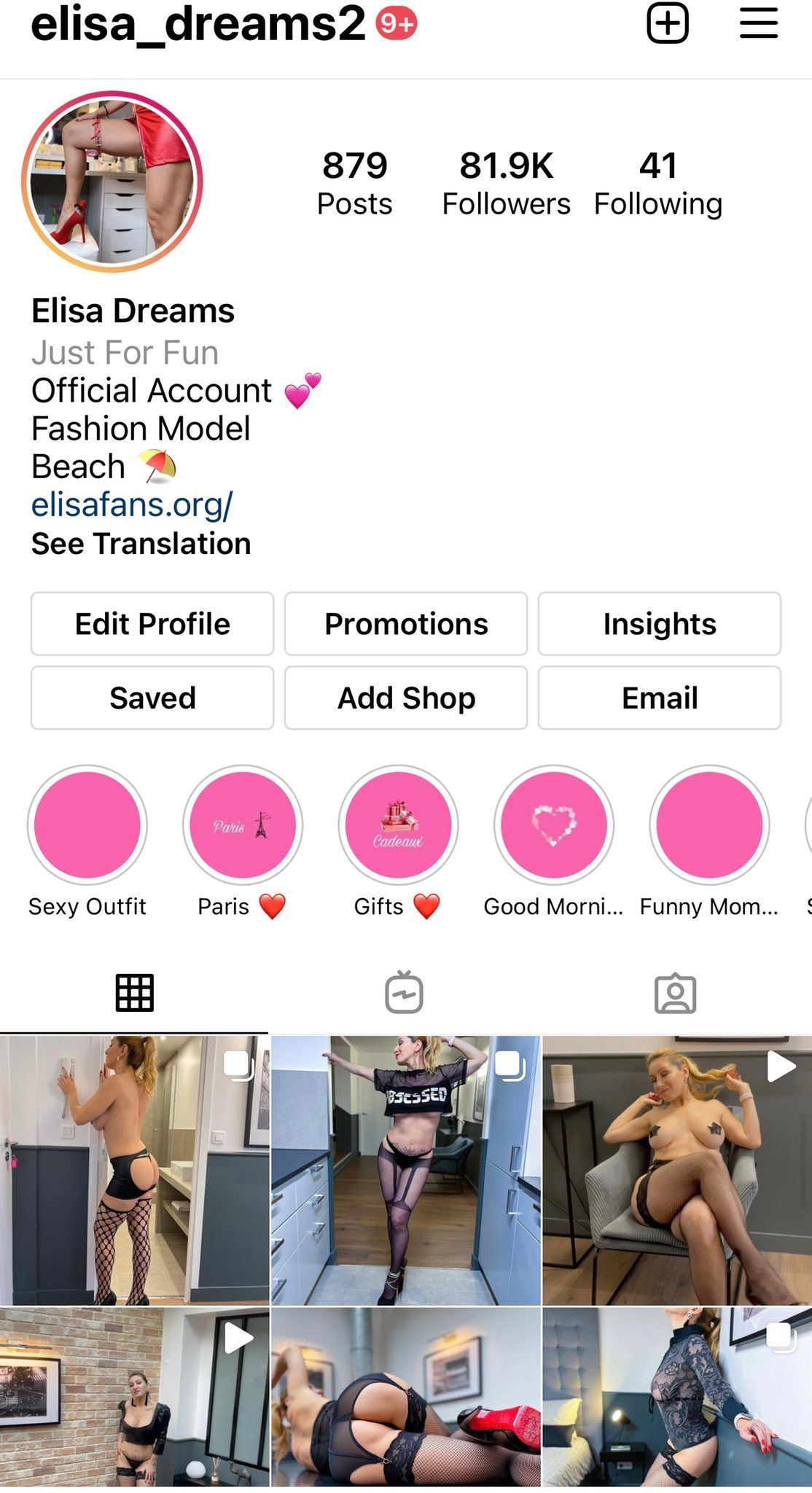The image size is (812, 1493).
Task: Open the Funny Mom... highlight
Action: point(709,825)
